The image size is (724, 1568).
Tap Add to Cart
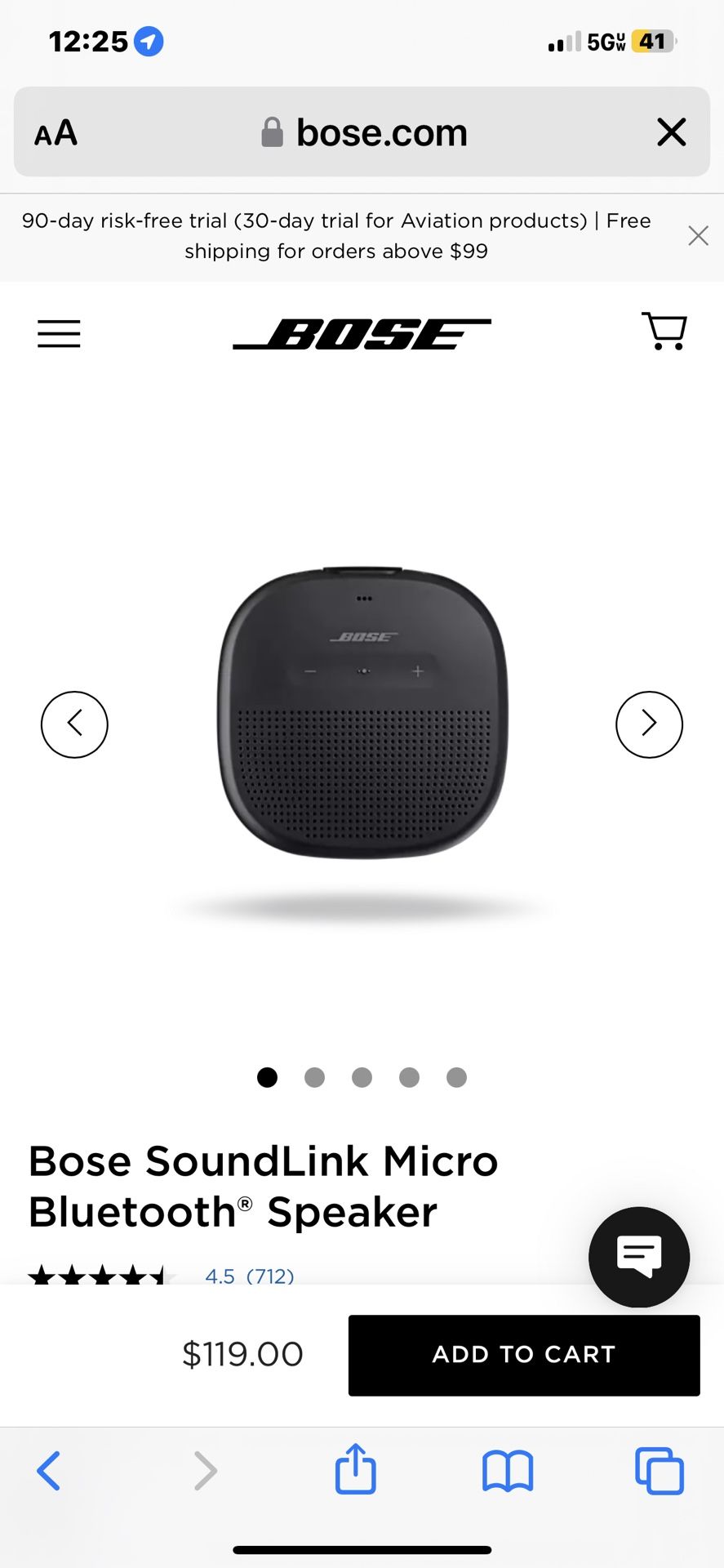pyautogui.click(x=524, y=1355)
